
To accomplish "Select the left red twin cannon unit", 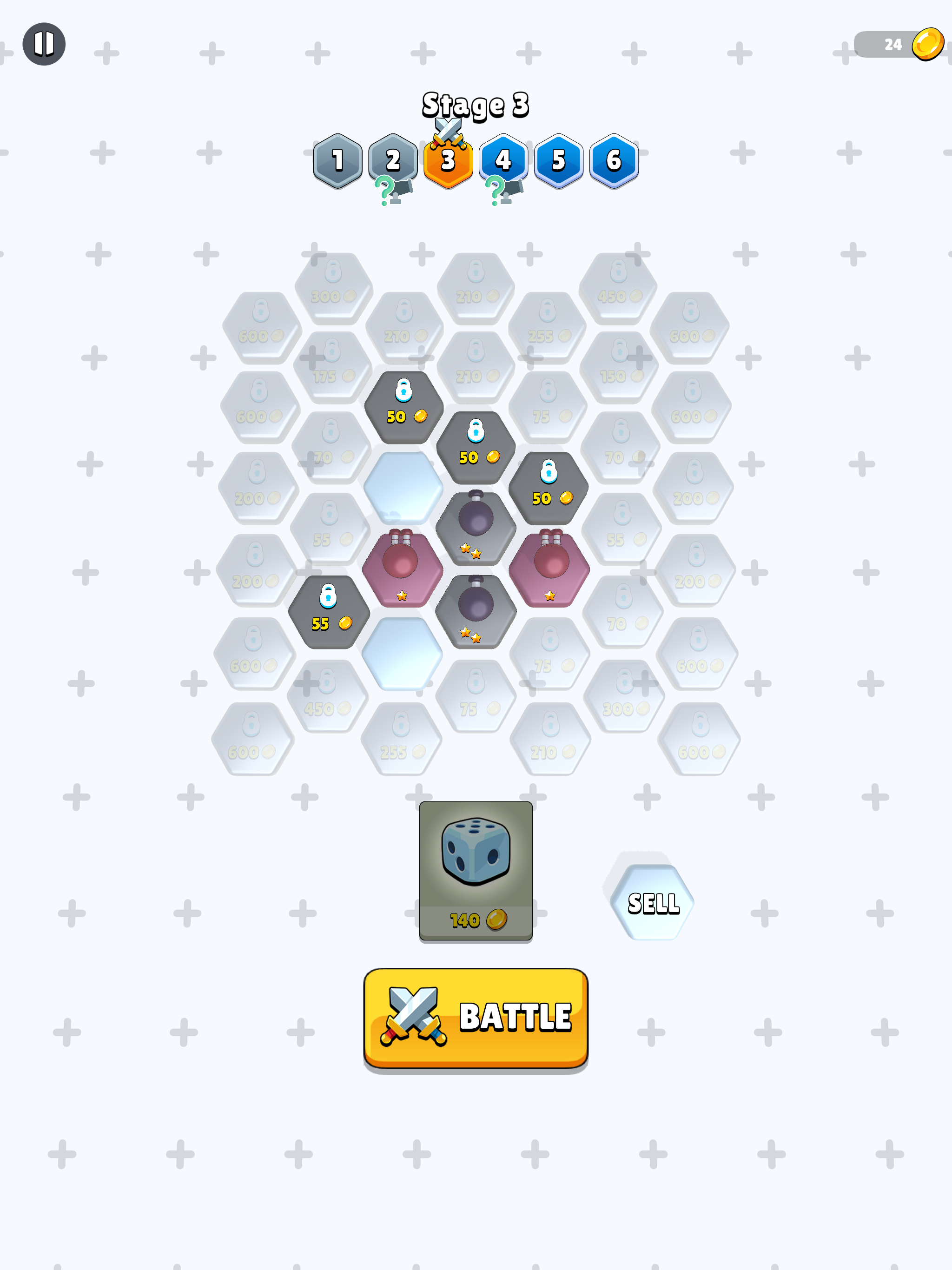I will tap(403, 569).
